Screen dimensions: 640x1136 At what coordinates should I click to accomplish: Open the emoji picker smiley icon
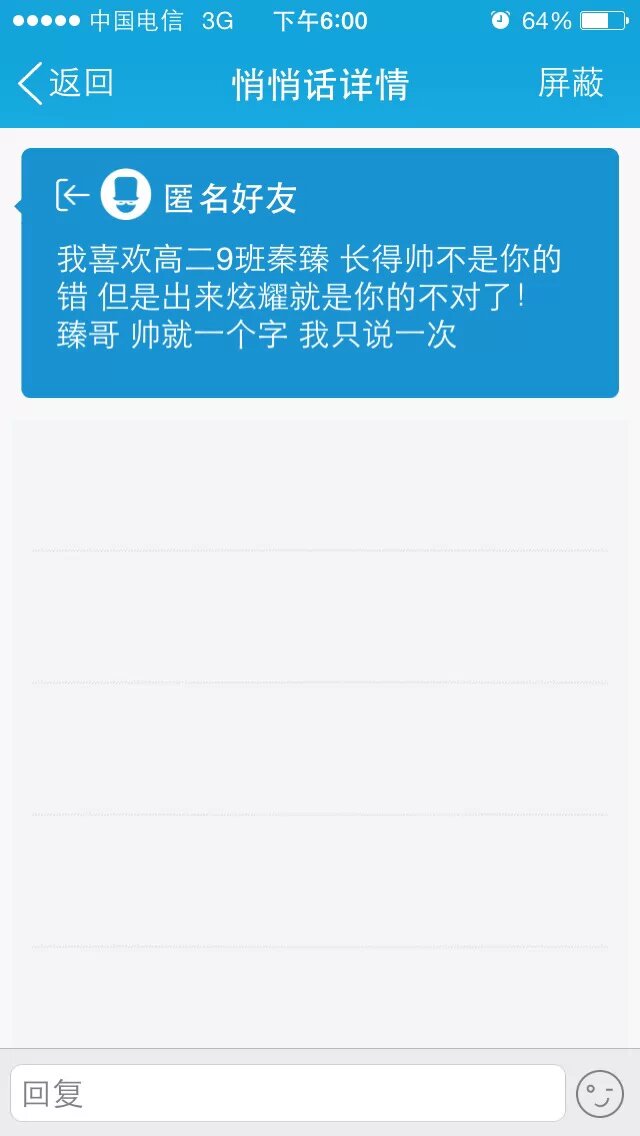(x=600, y=1093)
